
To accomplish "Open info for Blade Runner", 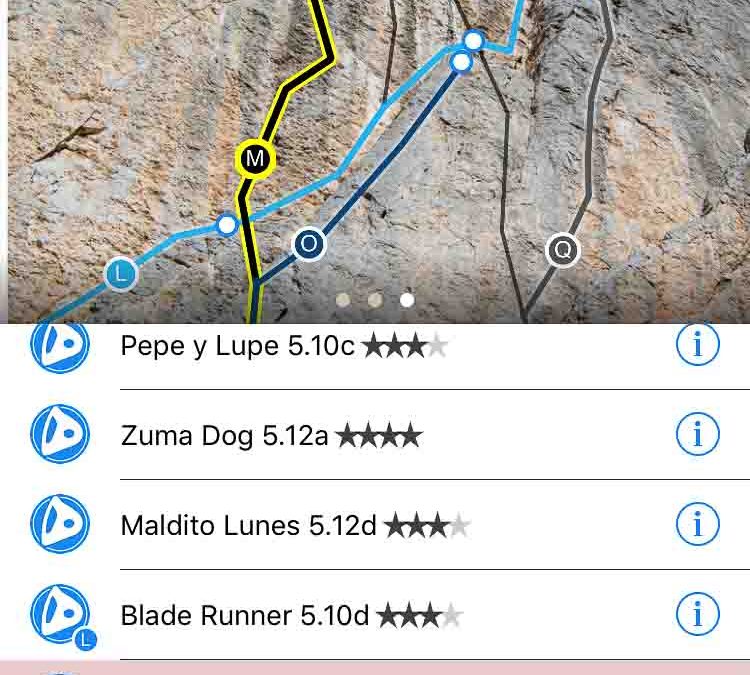I will click(x=697, y=614).
